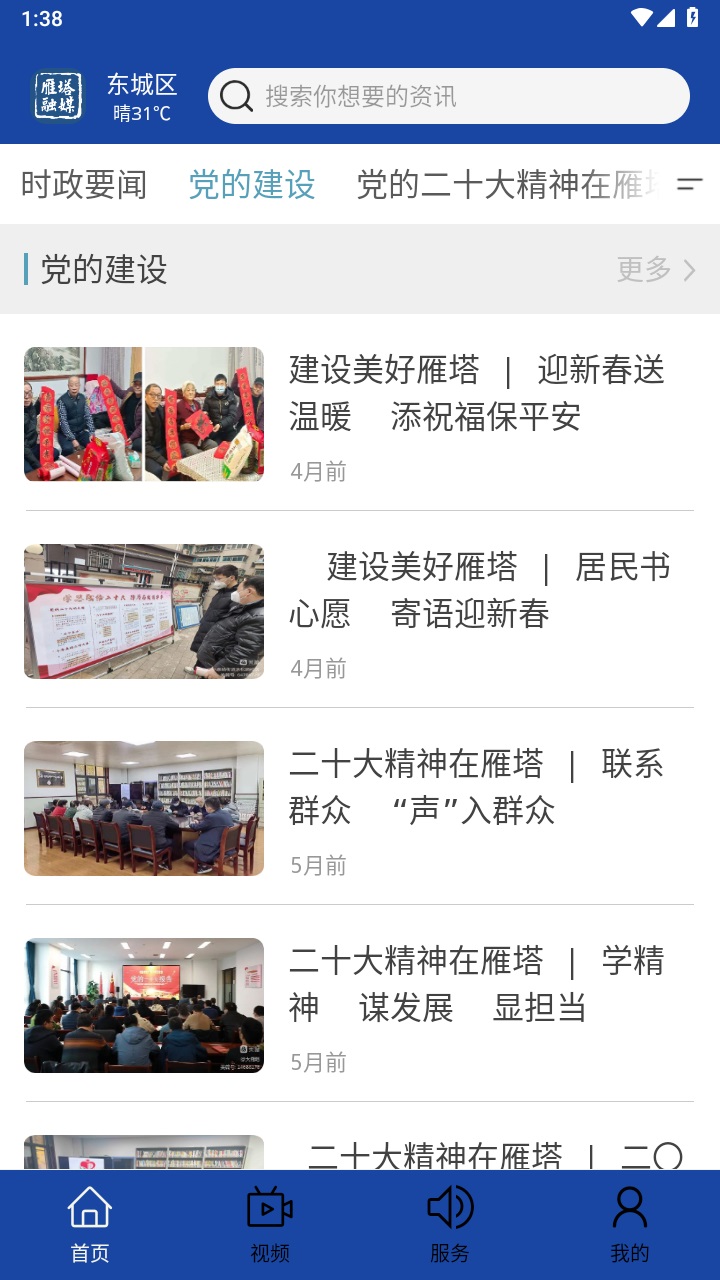Select the 视频 video icon in bottom navigation

pos(270,1207)
